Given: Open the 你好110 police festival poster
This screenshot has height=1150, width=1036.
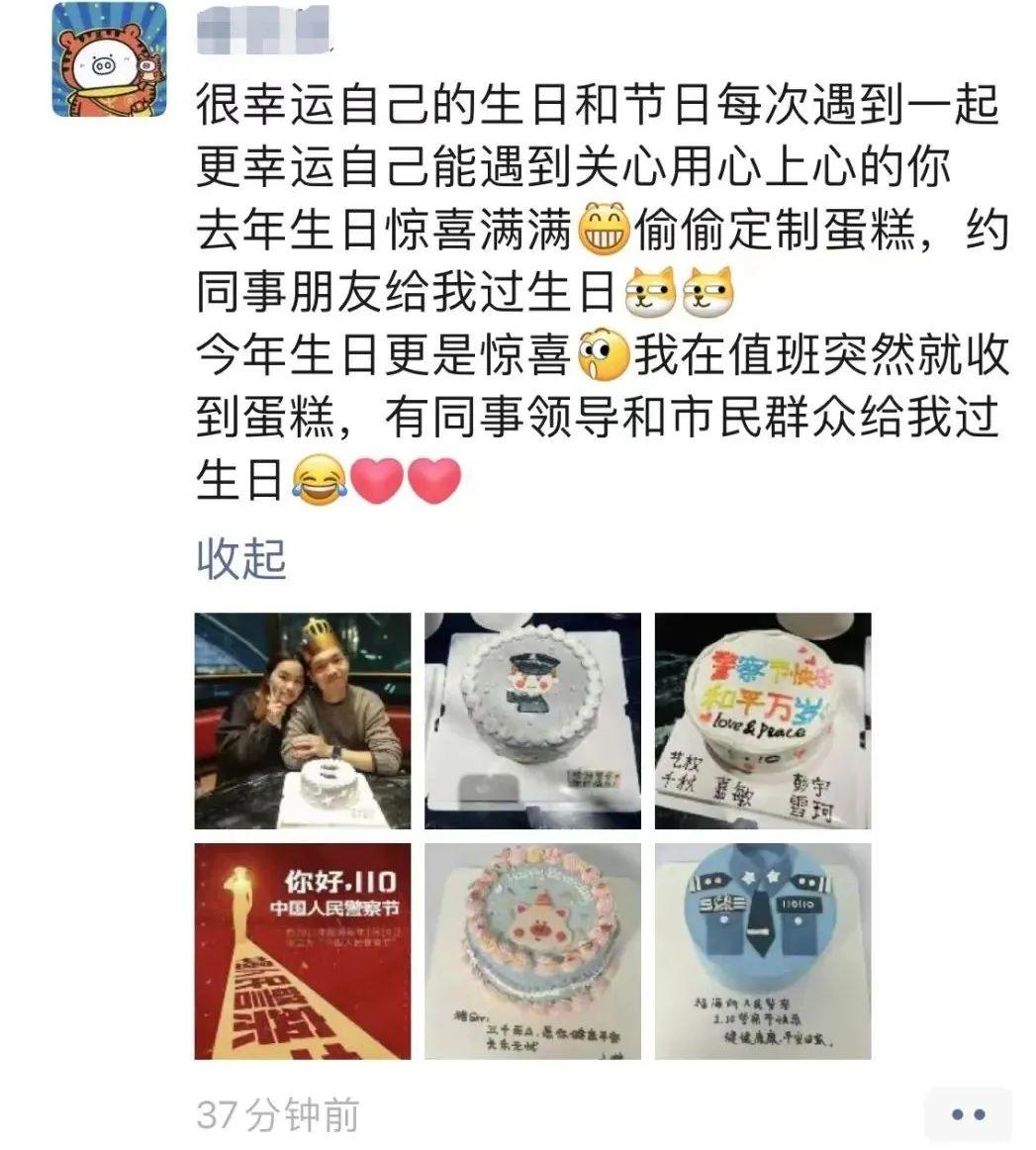Looking at the screenshot, I should click(302, 951).
